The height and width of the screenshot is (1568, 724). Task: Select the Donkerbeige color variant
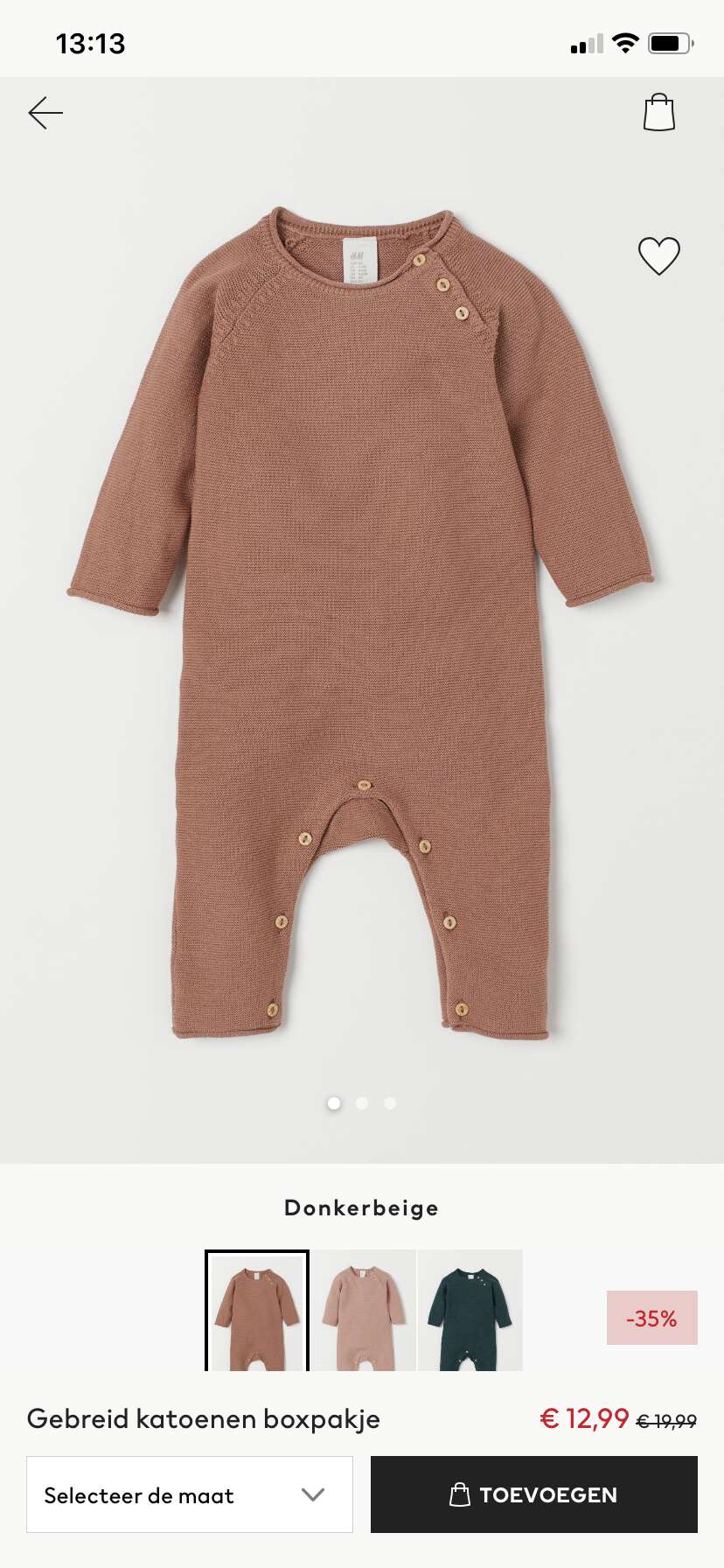(257, 1310)
